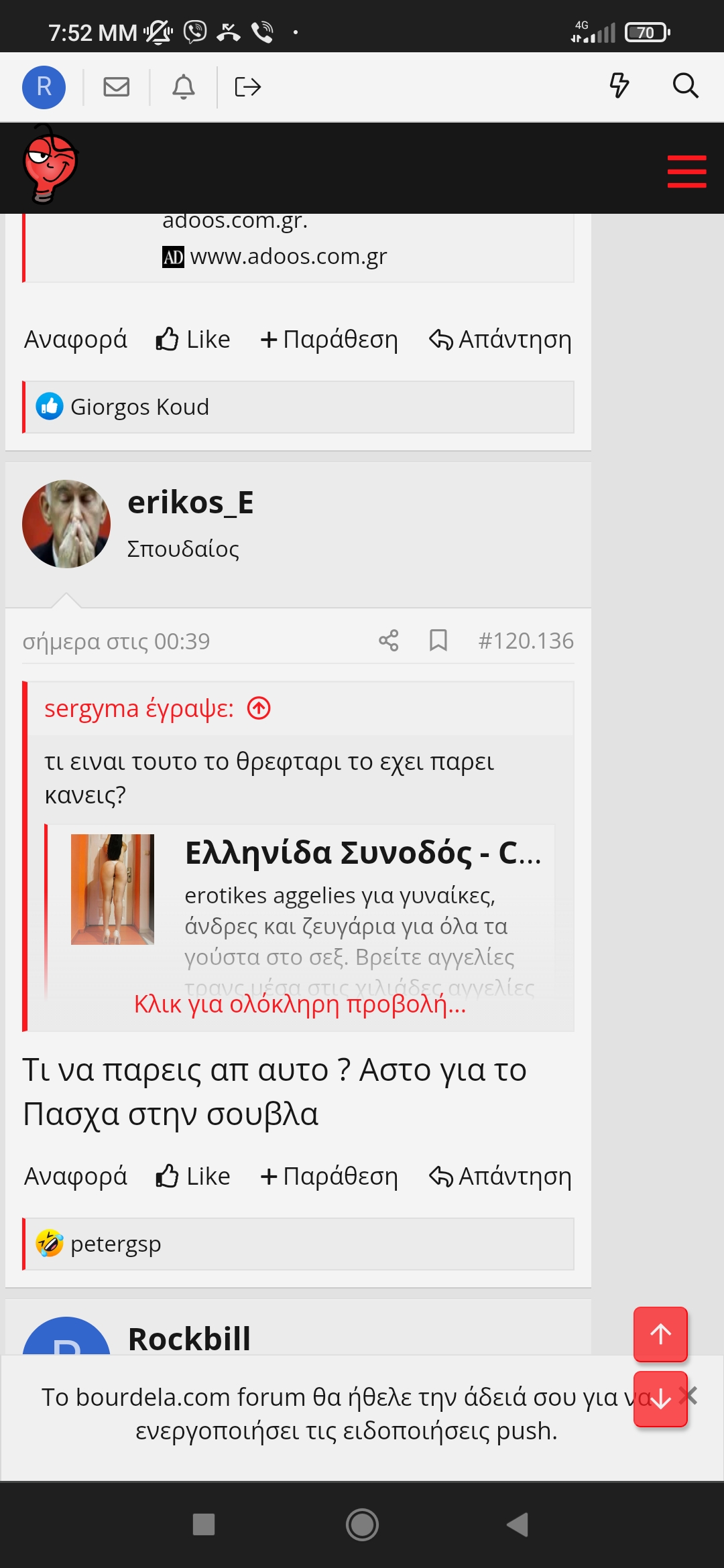The image size is (724, 1568).
Task: Expand the quote with Κλικ για ολόκληρη προβολή
Action: pos(300,1004)
